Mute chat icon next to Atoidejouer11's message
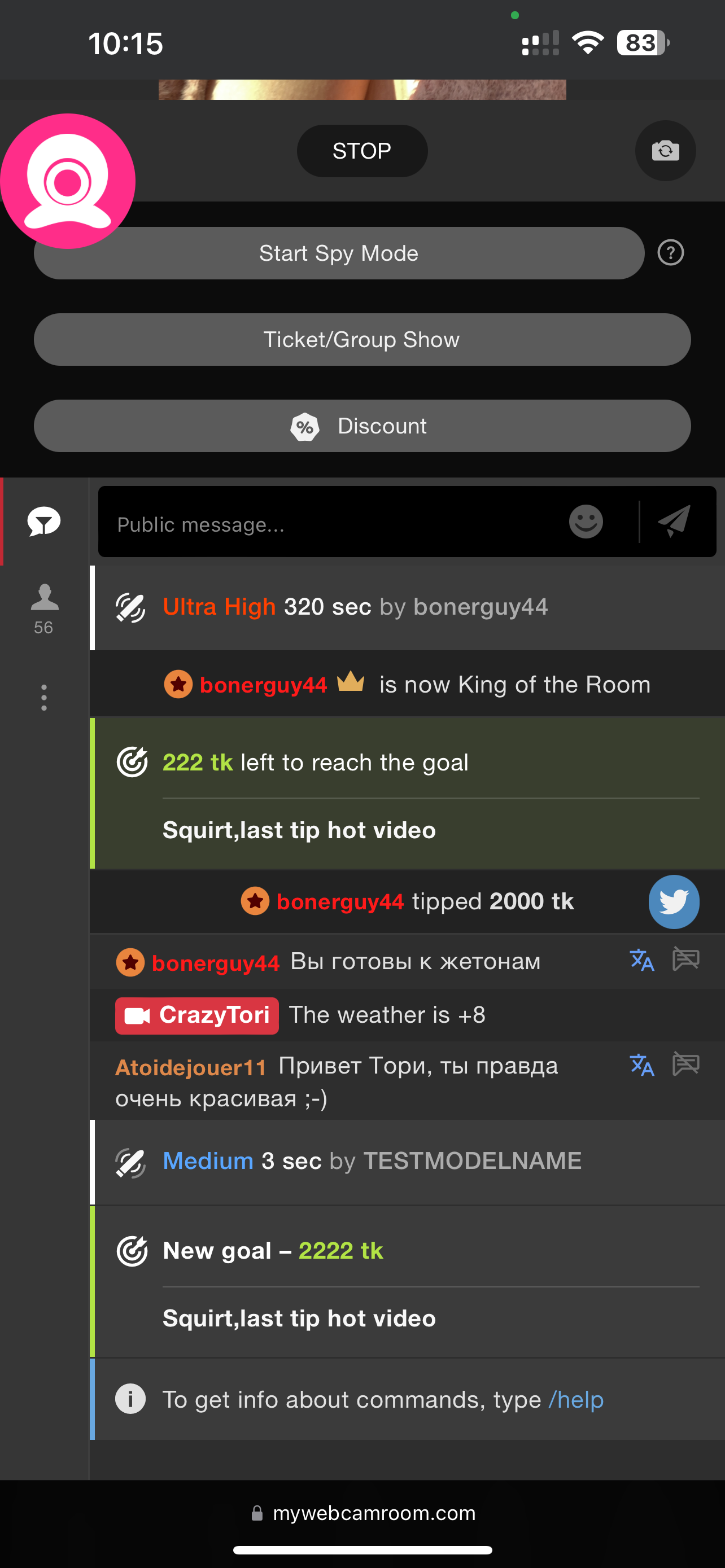 point(685,1064)
